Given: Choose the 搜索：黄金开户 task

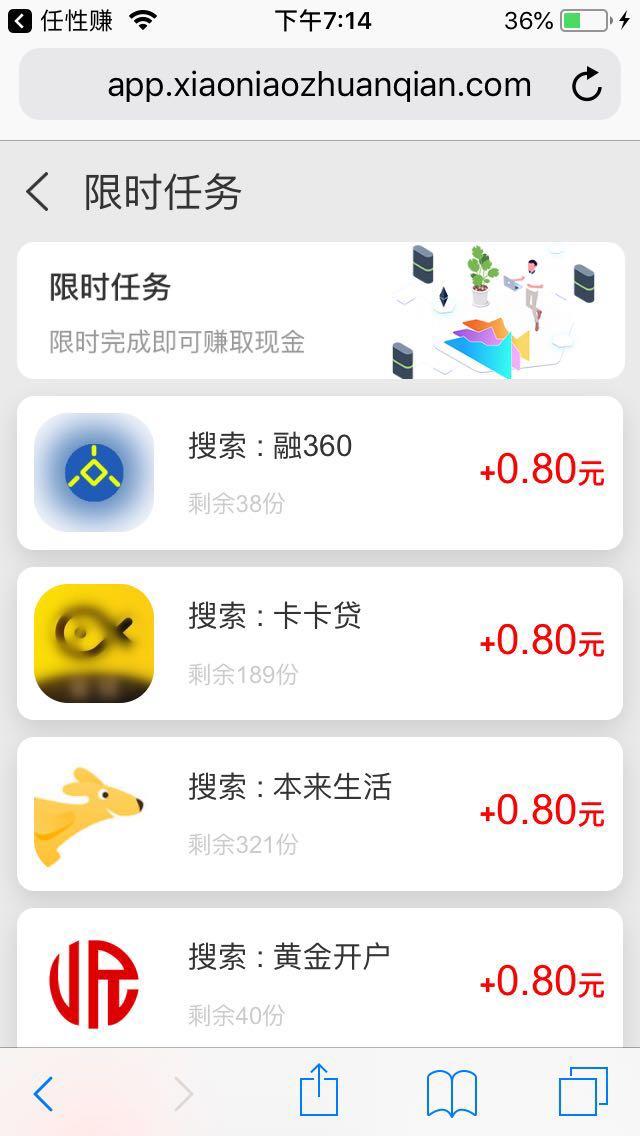Looking at the screenshot, I should pos(320,978).
